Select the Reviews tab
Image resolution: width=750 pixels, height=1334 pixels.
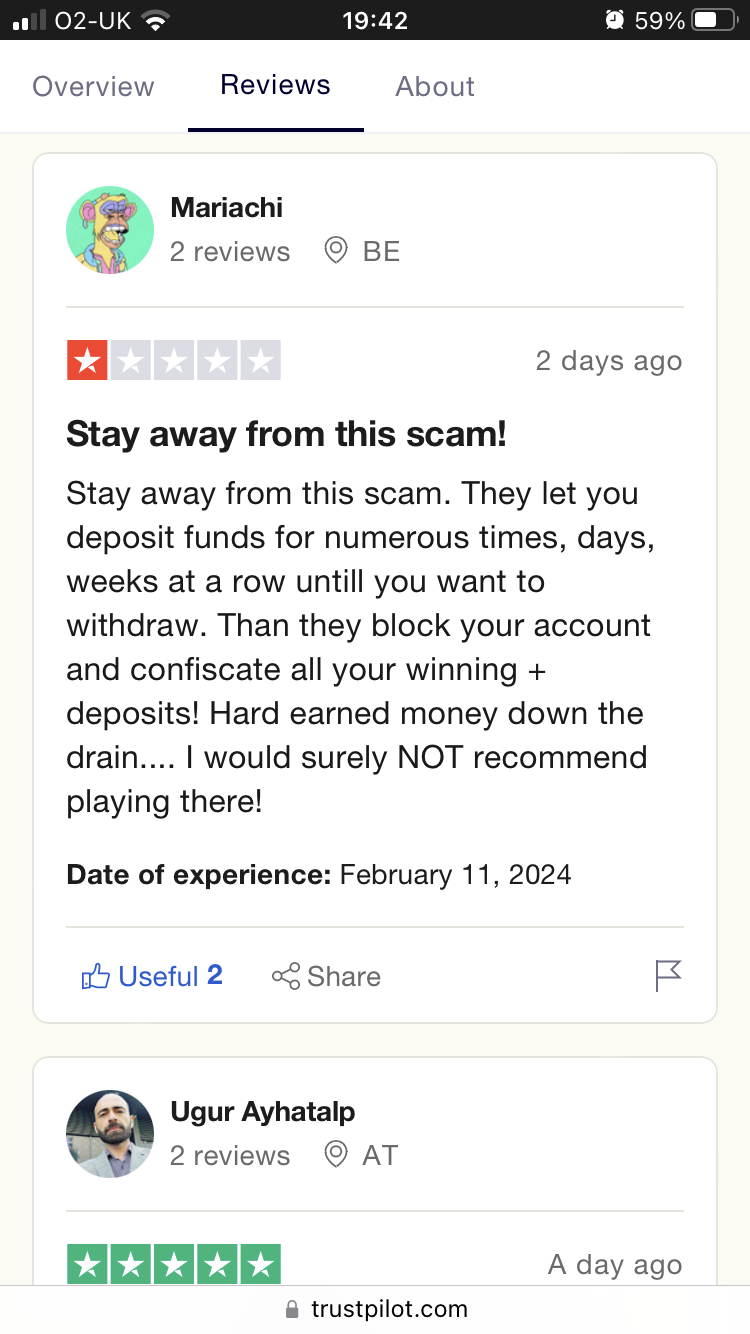(275, 85)
